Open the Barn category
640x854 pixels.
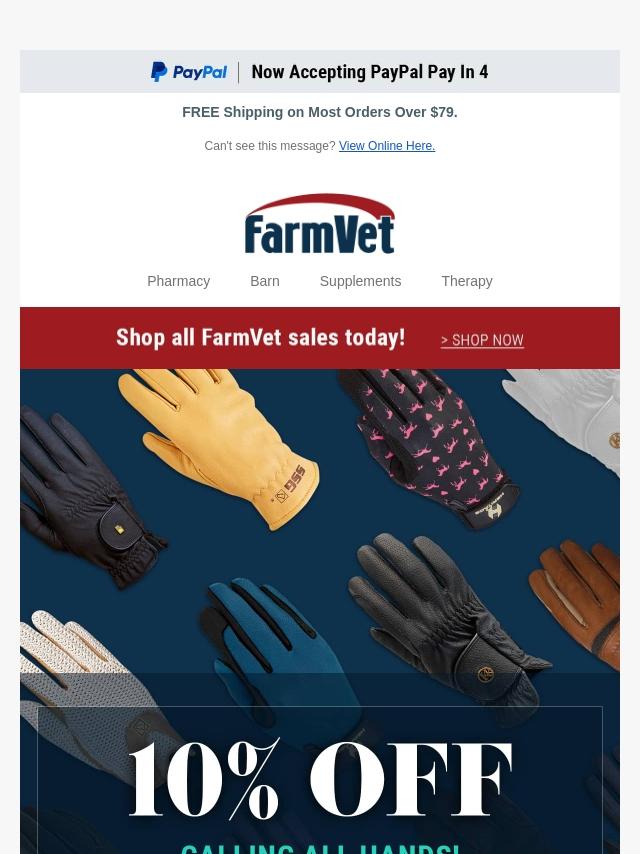pos(264,281)
